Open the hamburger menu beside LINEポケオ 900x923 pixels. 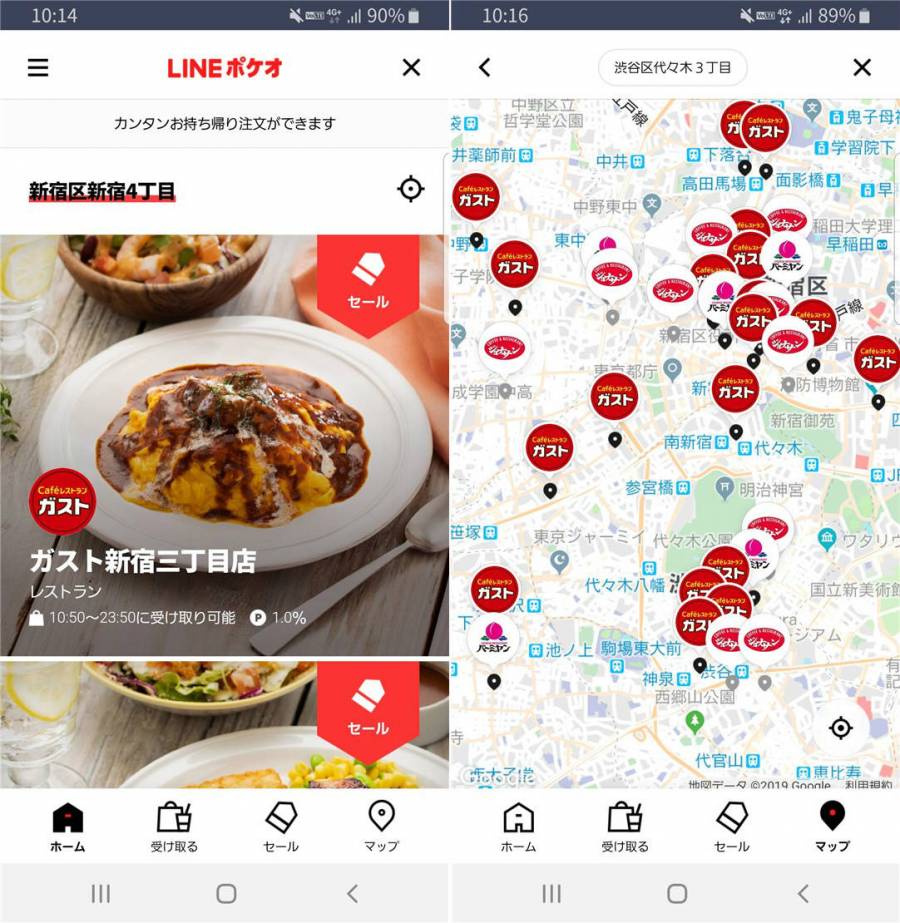pyautogui.click(x=38, y=67)
